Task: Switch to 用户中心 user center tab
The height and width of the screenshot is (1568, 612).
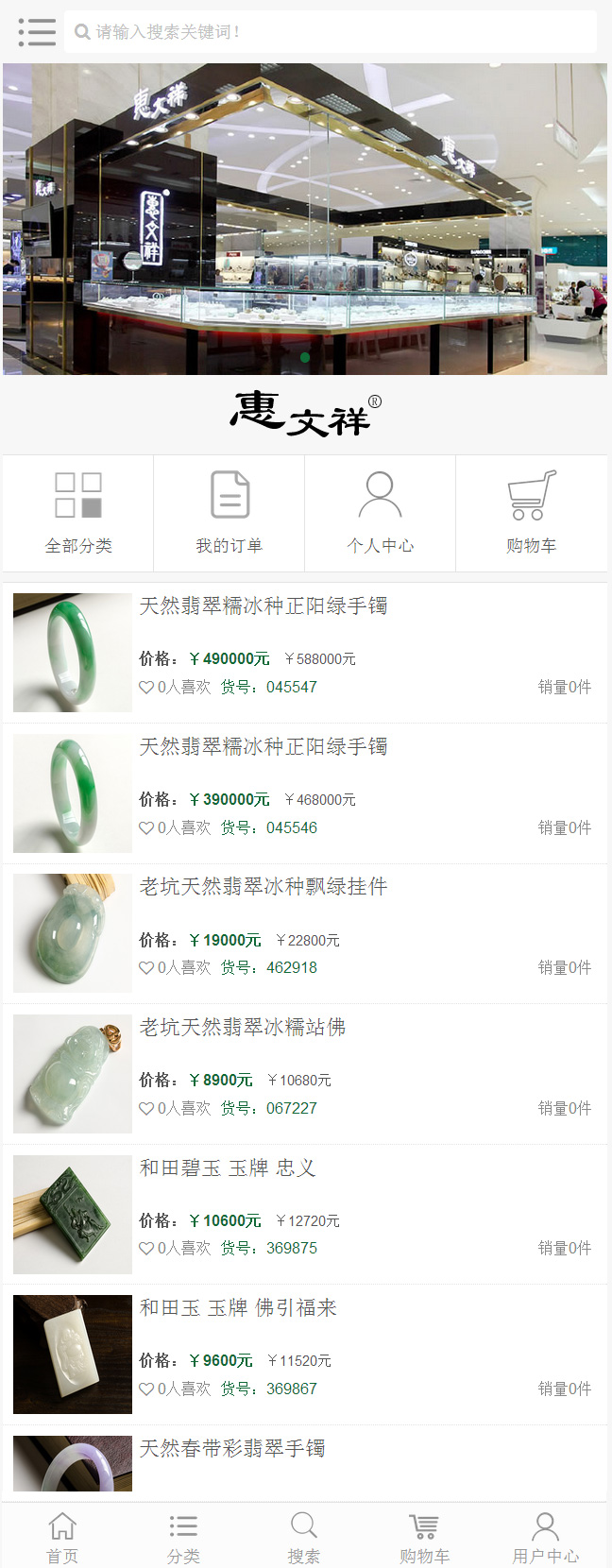Action: coord(546,1537)
